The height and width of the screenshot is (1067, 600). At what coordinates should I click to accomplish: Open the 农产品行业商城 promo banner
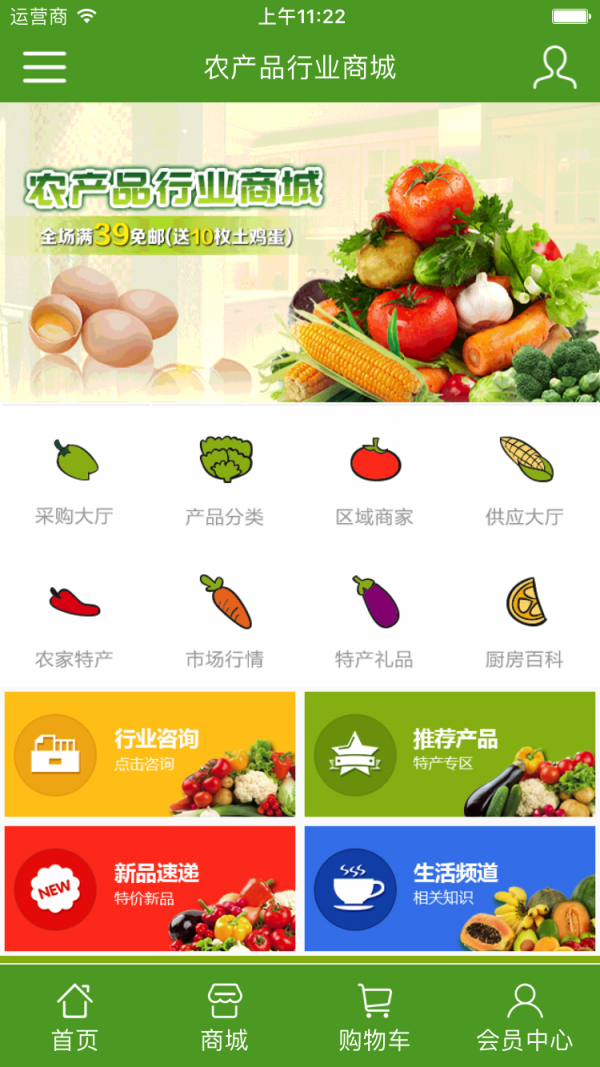pos(300,253)
